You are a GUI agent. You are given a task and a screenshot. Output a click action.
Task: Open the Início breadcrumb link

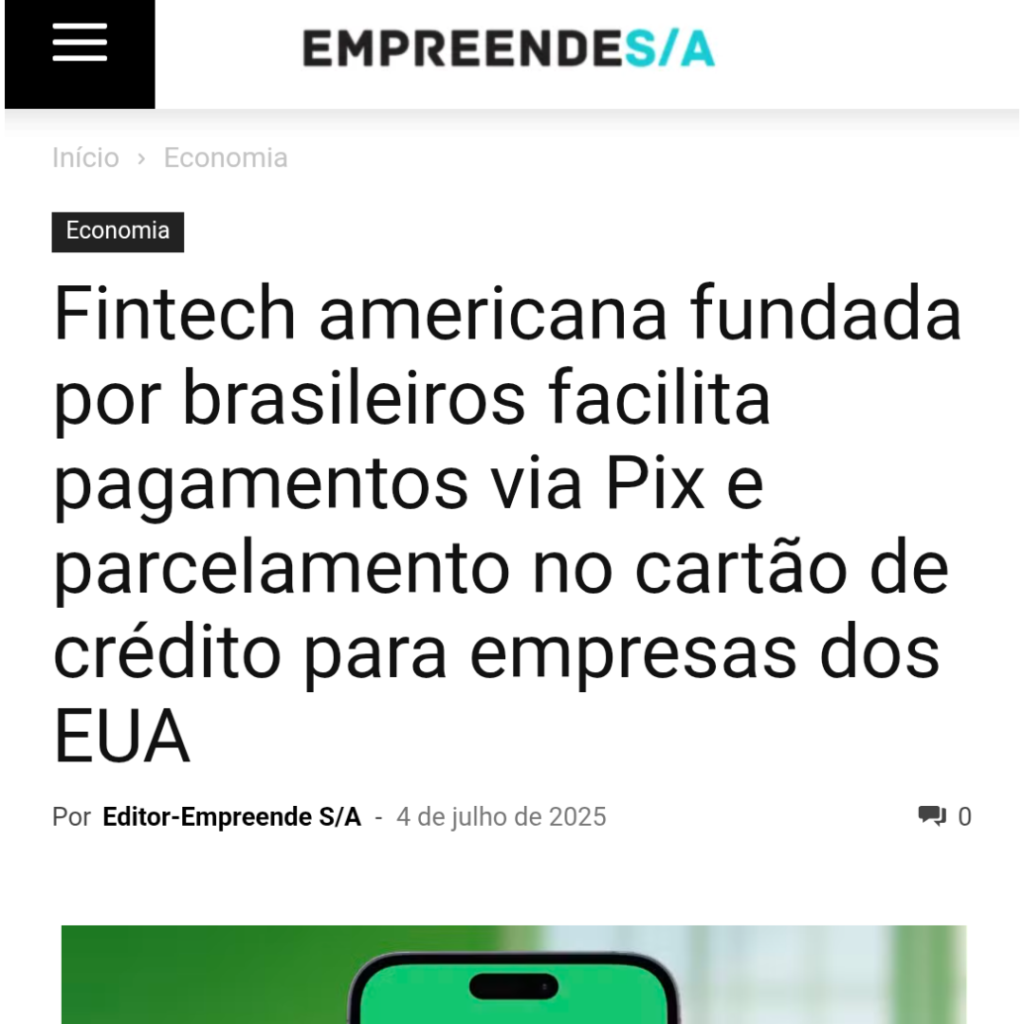point(85,158)
